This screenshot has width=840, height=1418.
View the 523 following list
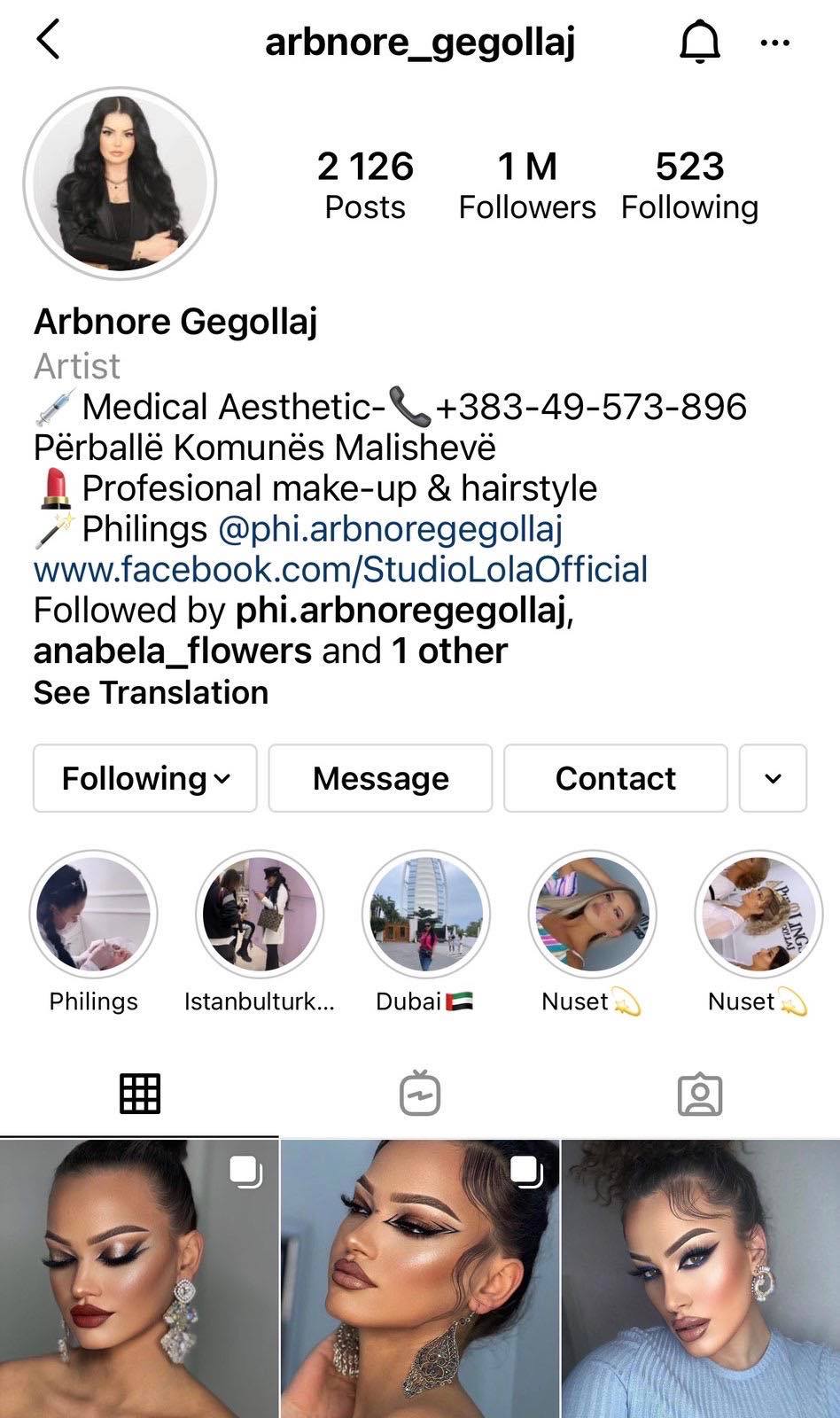(689, 184)
